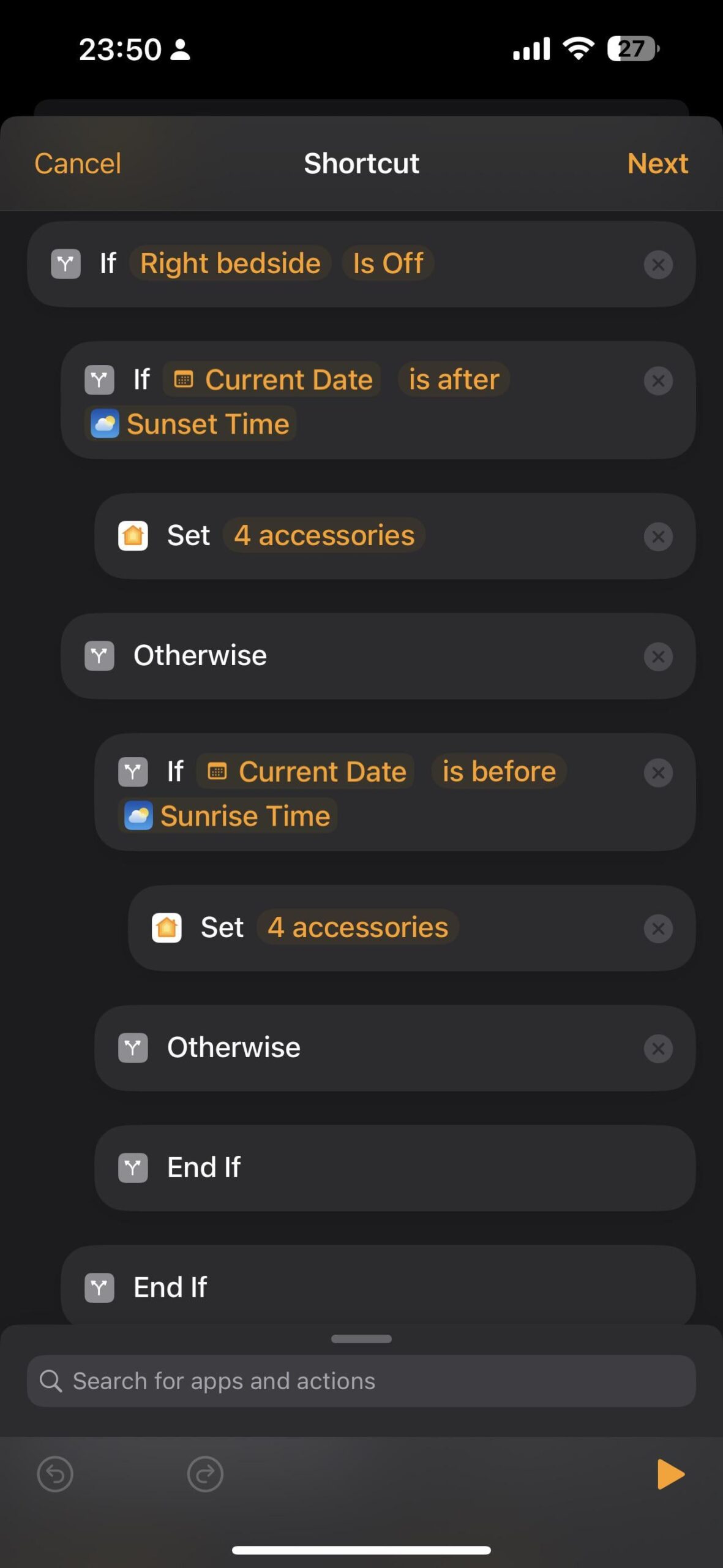
Task: Tap Next to continue
Action: coord(657,164)
